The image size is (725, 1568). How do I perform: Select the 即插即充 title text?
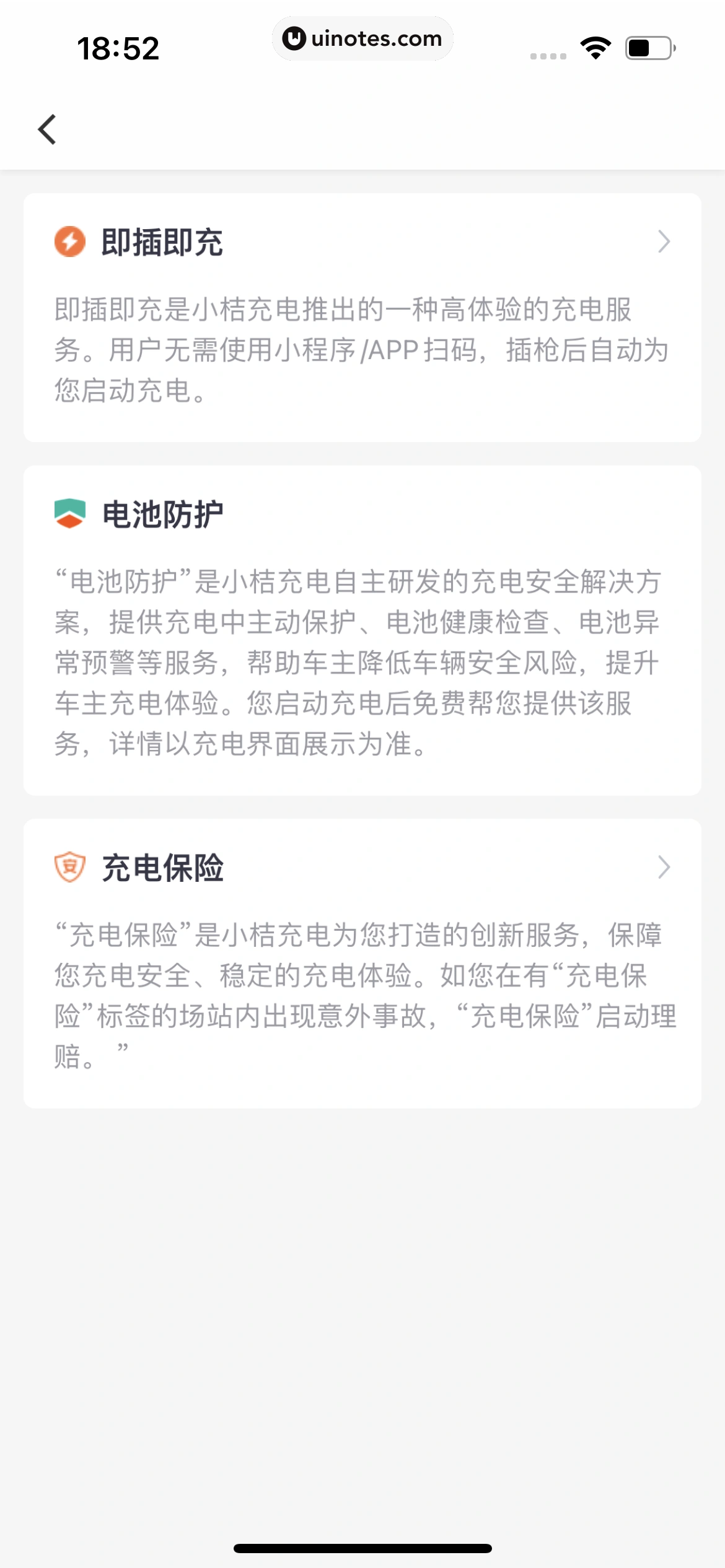tap(162, 243)
